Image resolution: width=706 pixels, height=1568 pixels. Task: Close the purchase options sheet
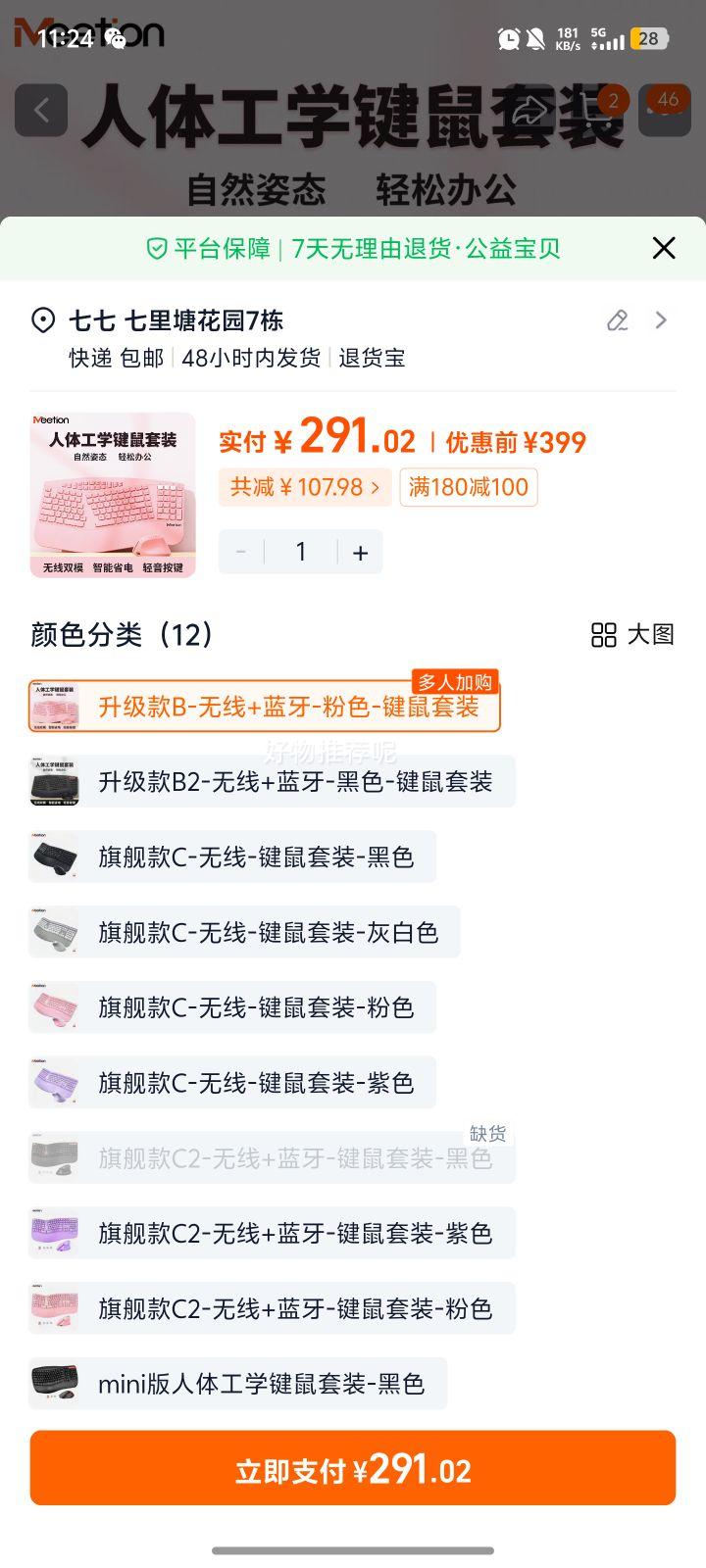click(x=664, y=248)
